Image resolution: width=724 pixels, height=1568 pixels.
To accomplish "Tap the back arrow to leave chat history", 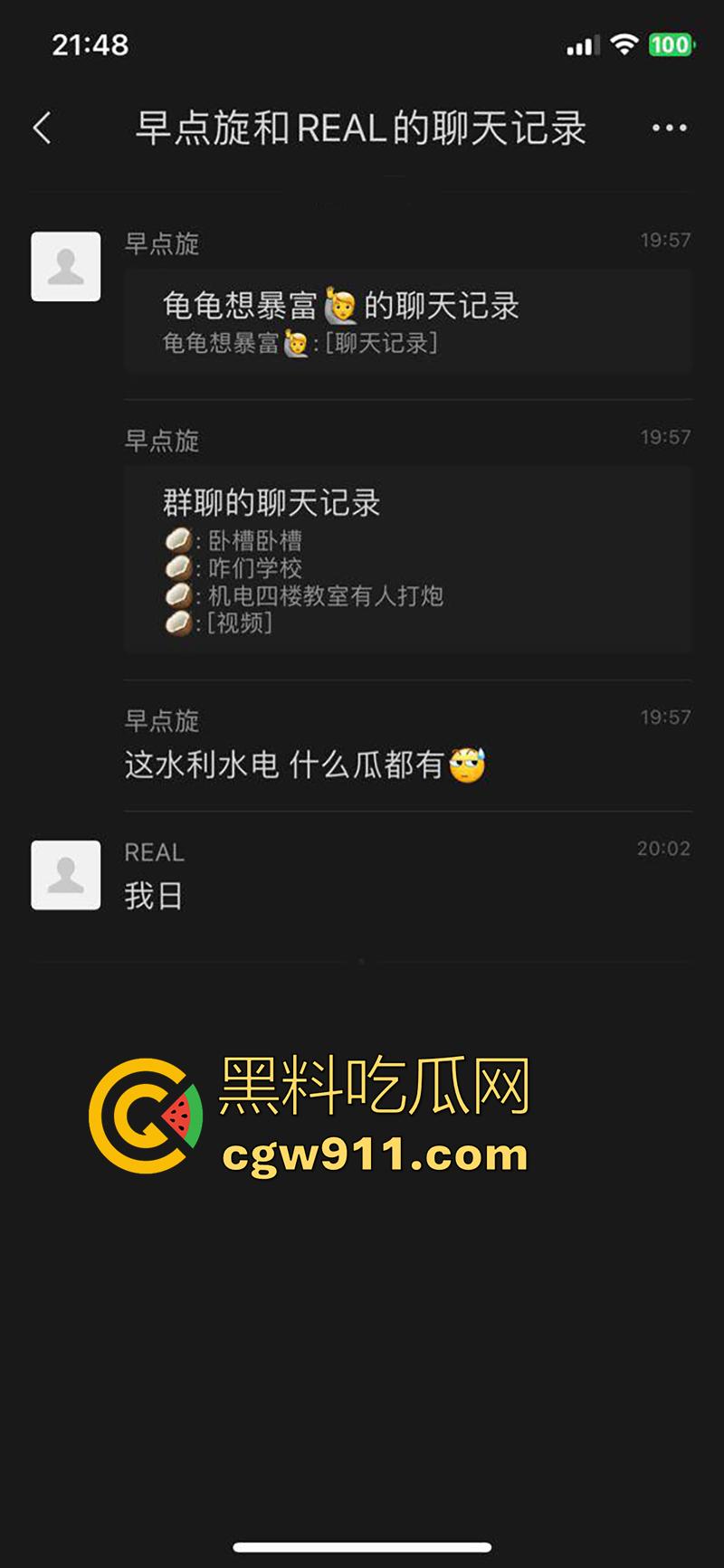I will 42,128.
